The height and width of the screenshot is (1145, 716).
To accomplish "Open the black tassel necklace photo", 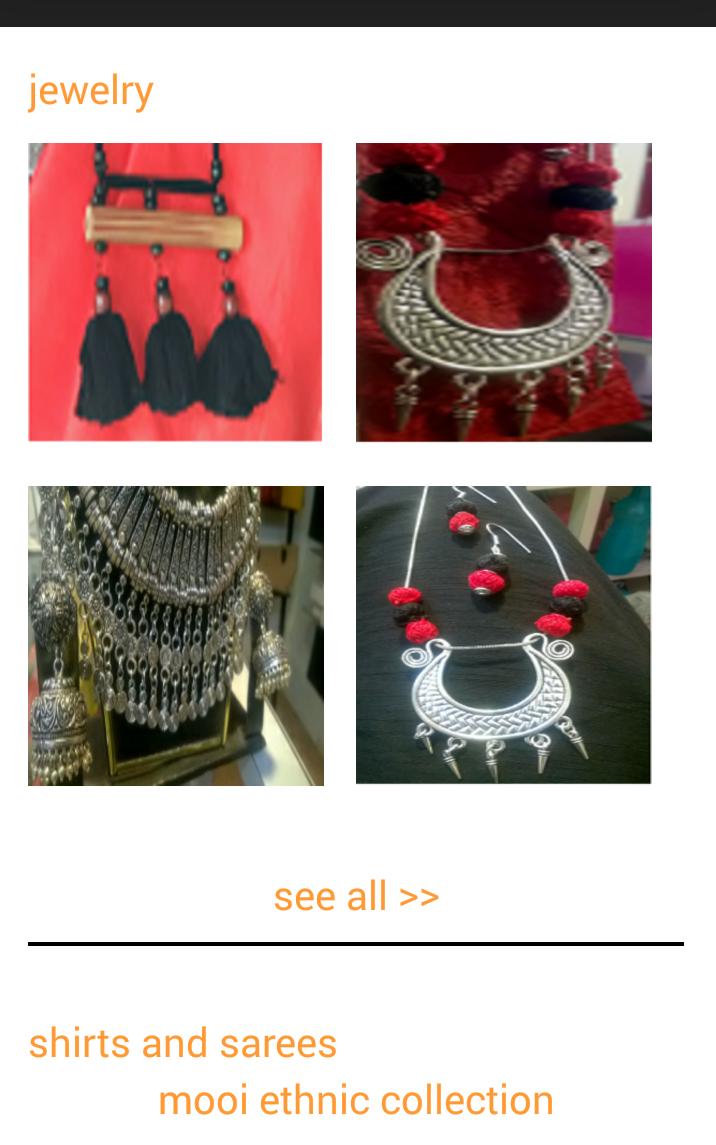I will (x=175, y=292).
